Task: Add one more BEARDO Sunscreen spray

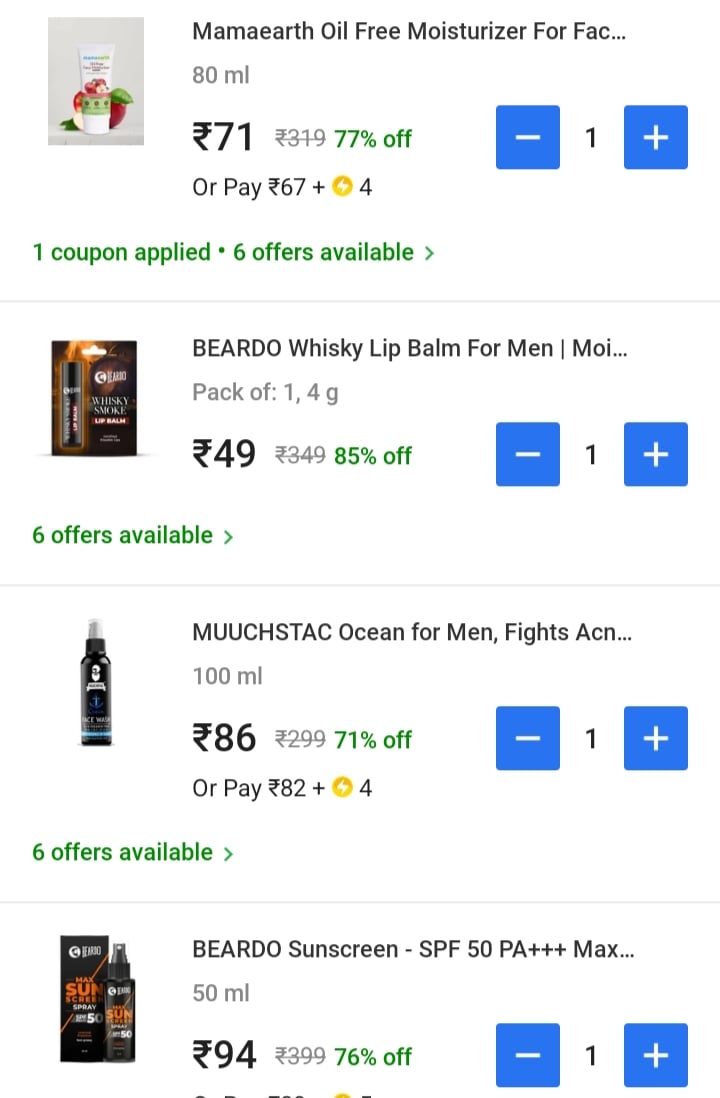Action: 656,1055
